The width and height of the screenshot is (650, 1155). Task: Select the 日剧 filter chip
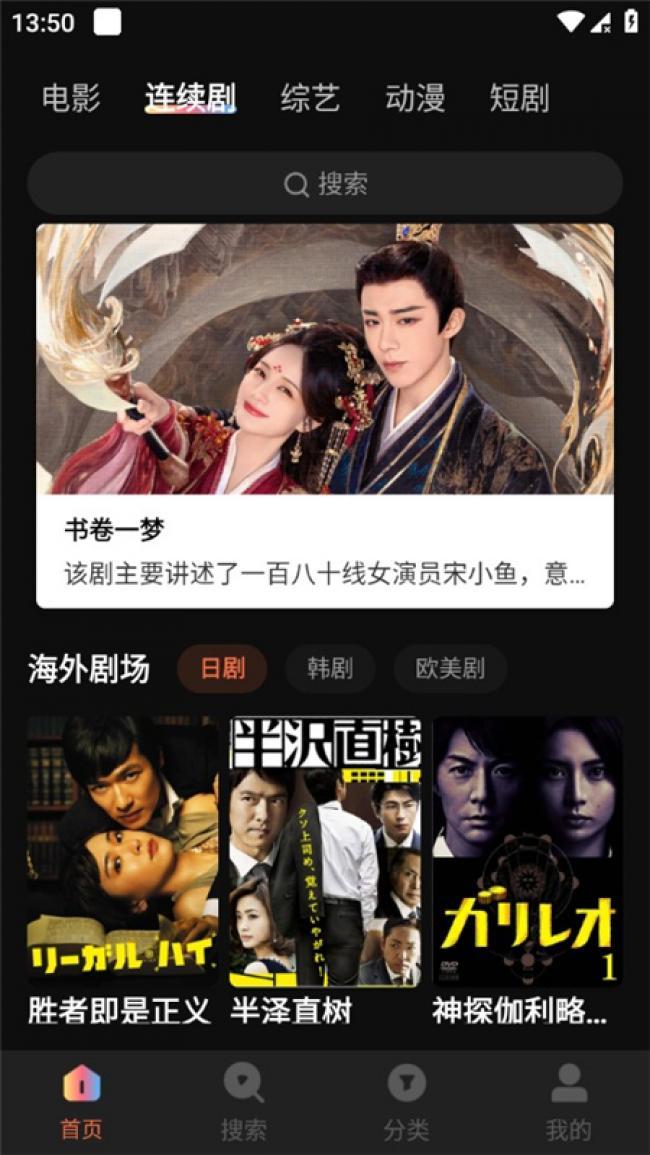coord(222,669)
